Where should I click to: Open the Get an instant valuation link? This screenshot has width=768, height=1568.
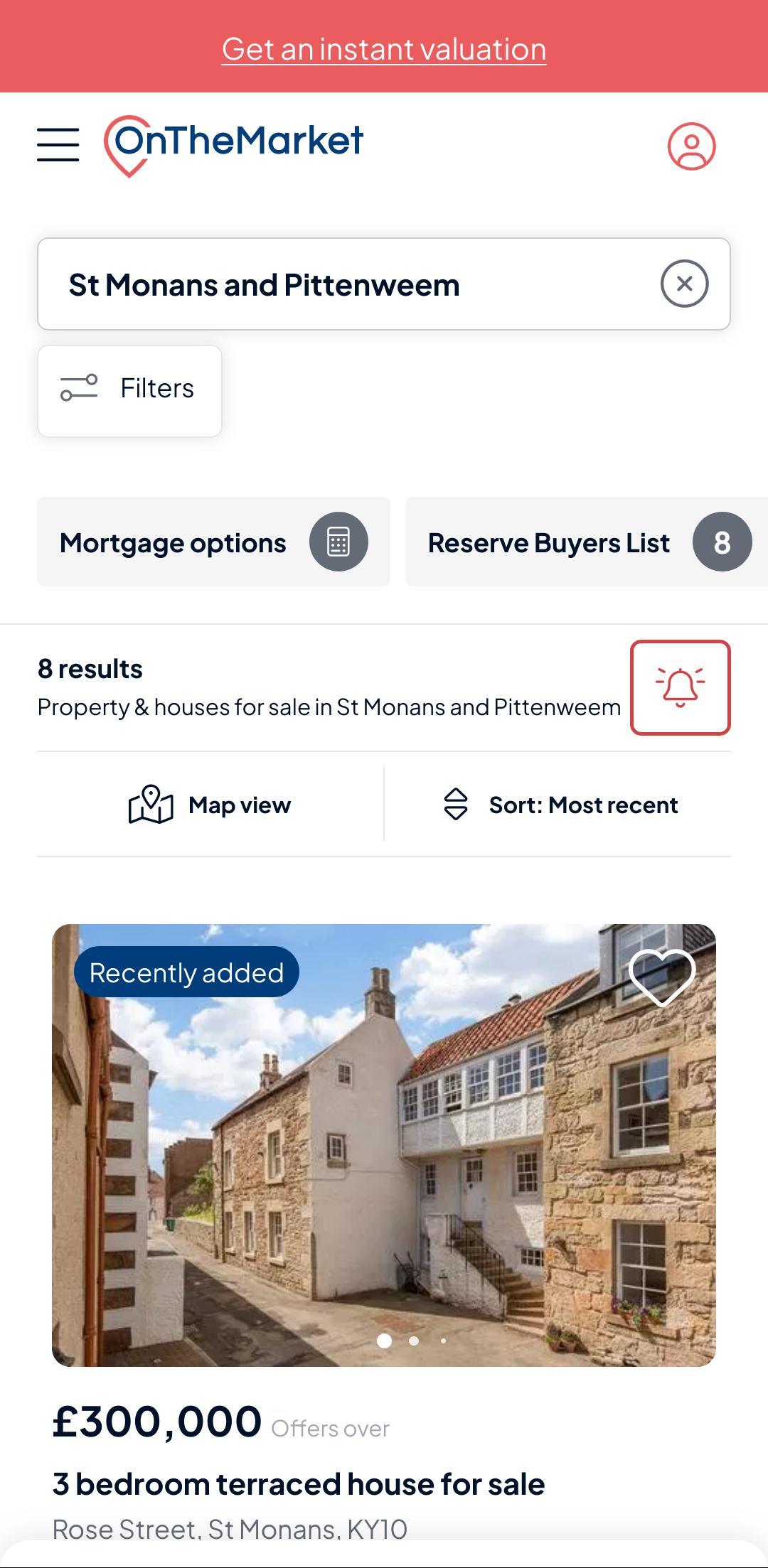384,49
